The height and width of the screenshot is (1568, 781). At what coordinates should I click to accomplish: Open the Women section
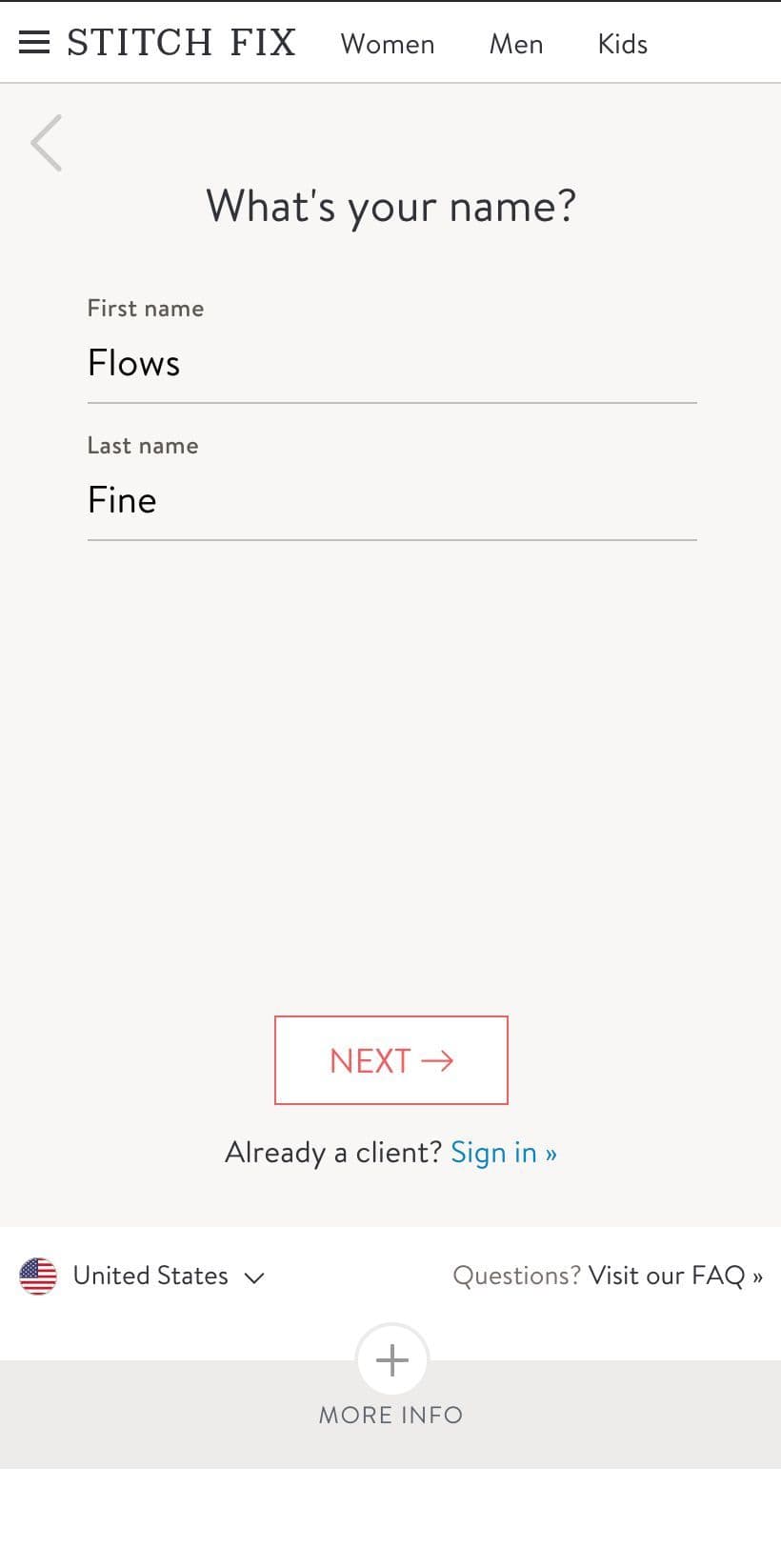point(388,44)
